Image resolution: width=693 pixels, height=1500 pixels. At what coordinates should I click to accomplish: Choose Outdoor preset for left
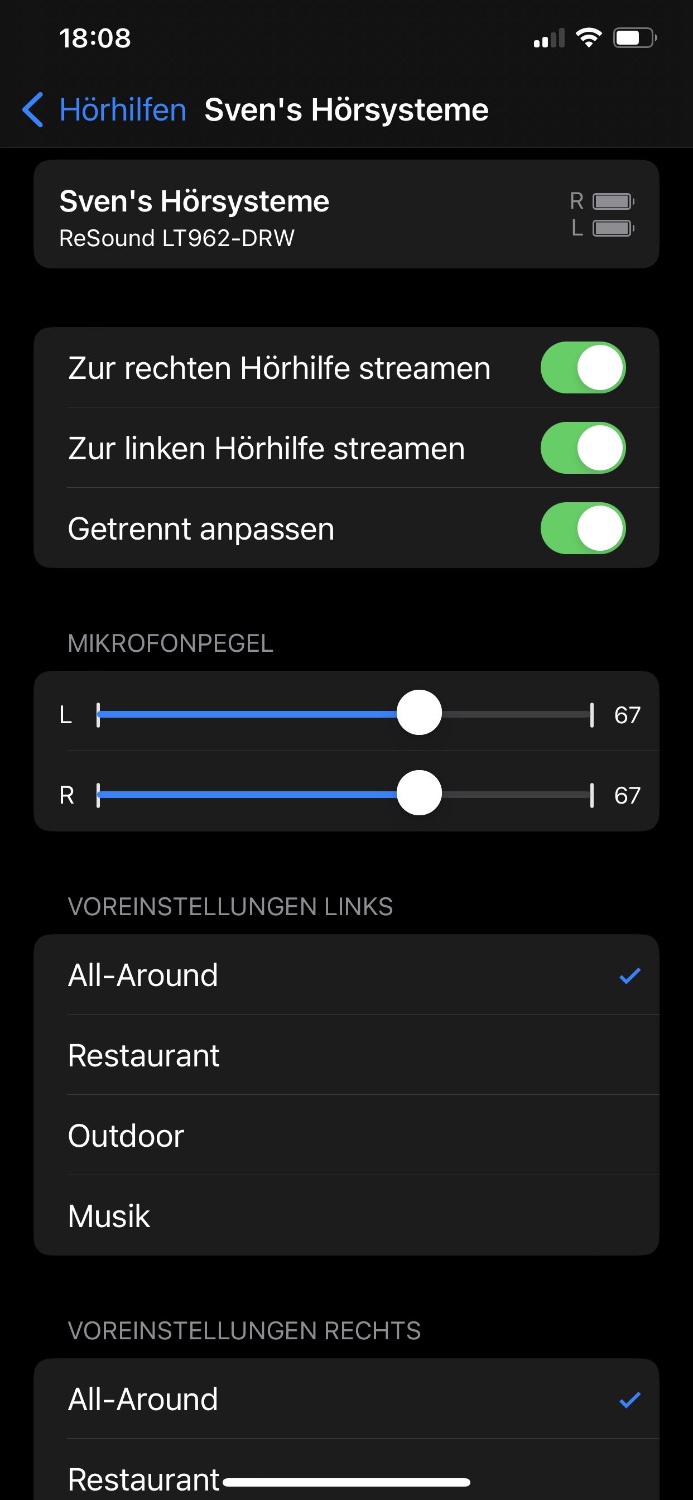346,1135
